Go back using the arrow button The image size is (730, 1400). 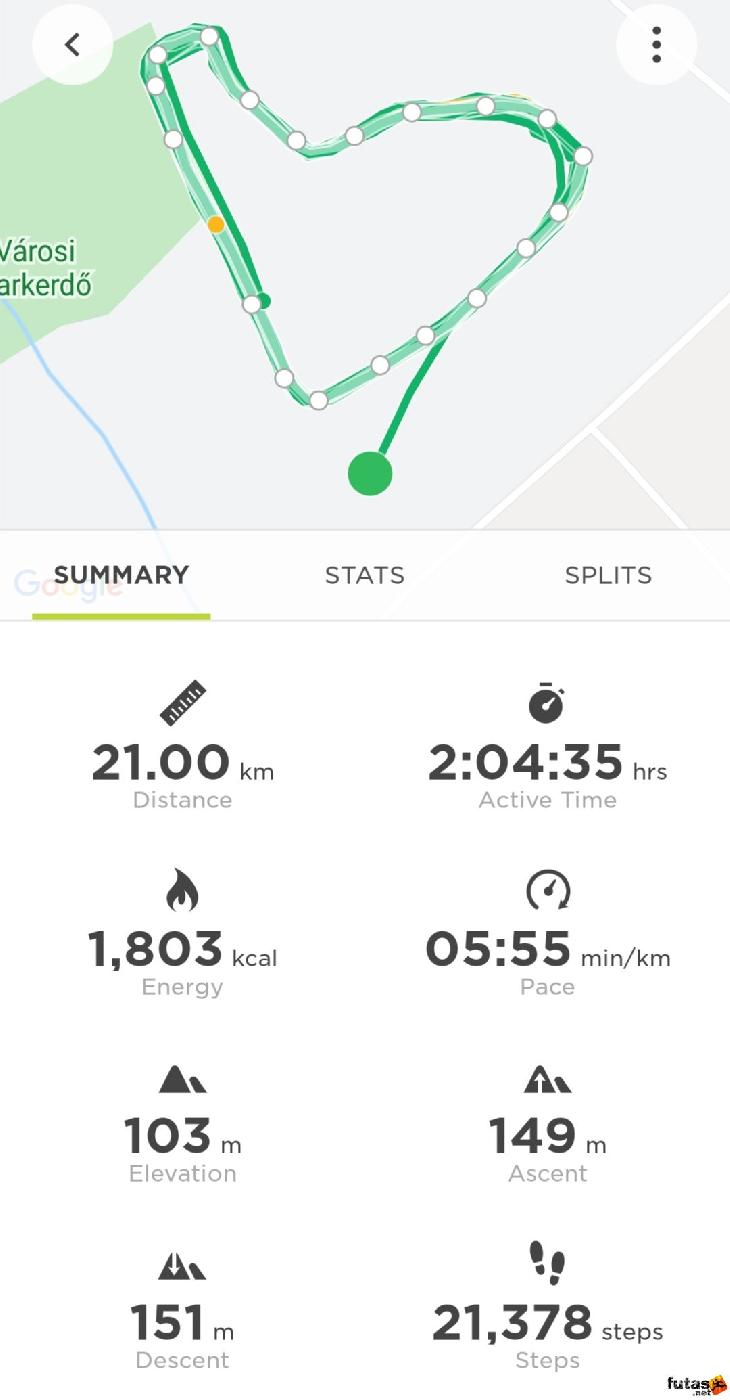72,44
